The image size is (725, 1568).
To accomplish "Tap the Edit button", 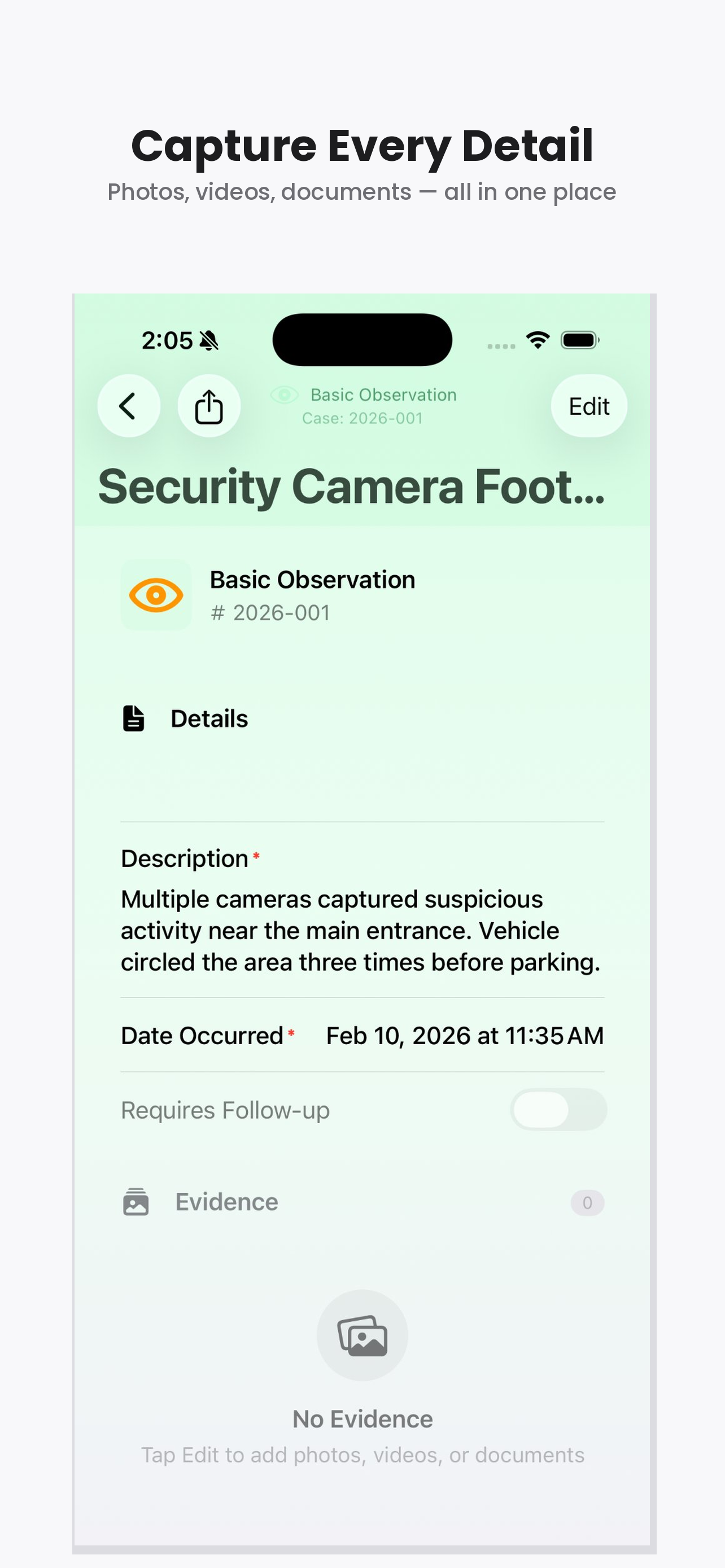I will 587,405.
